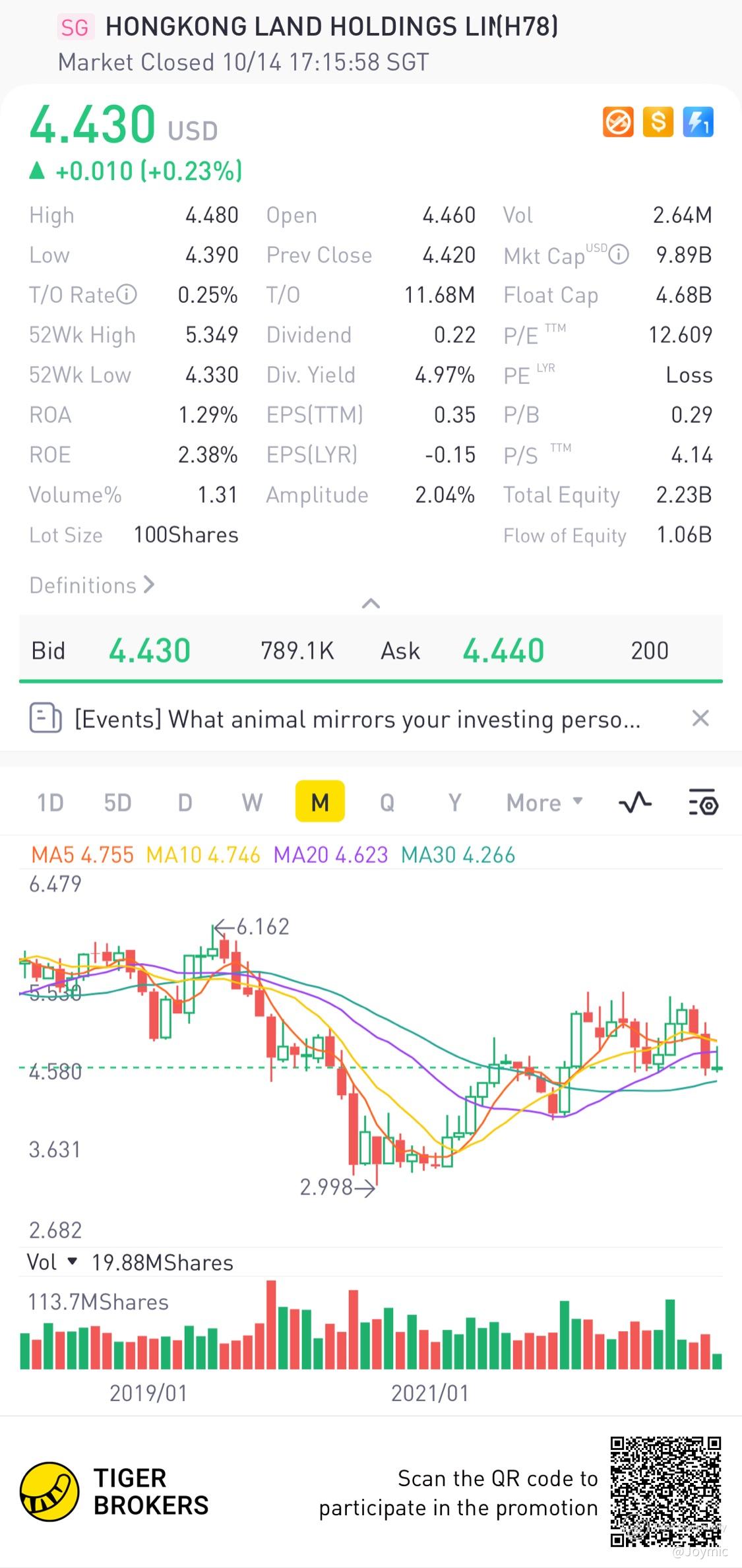This screenshot has width=742, height=1568.
Task: Show the daily D candlestick chart
Action: pos(185,802)
